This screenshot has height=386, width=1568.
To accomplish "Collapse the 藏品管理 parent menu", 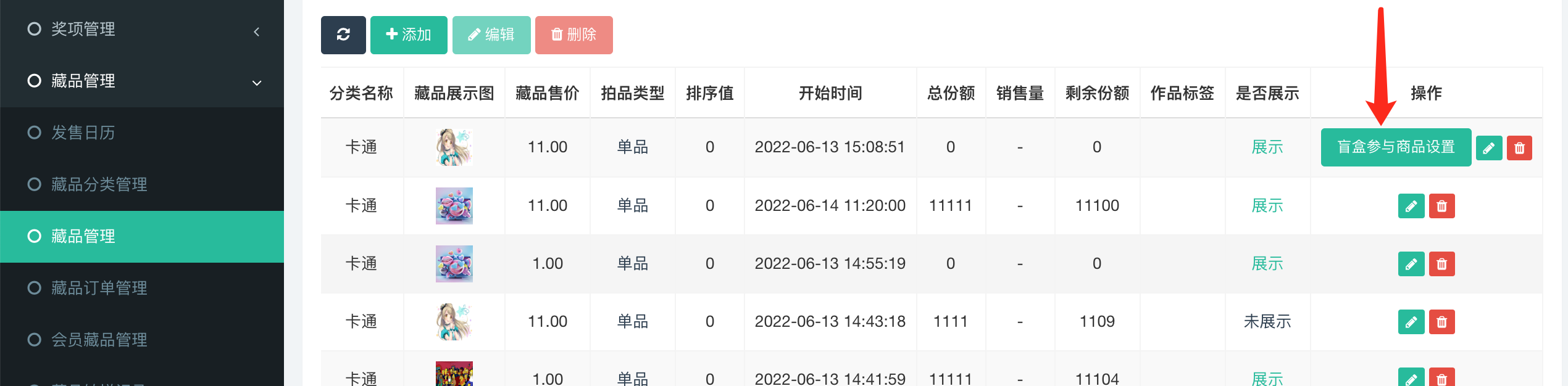I will coord(142,81).
